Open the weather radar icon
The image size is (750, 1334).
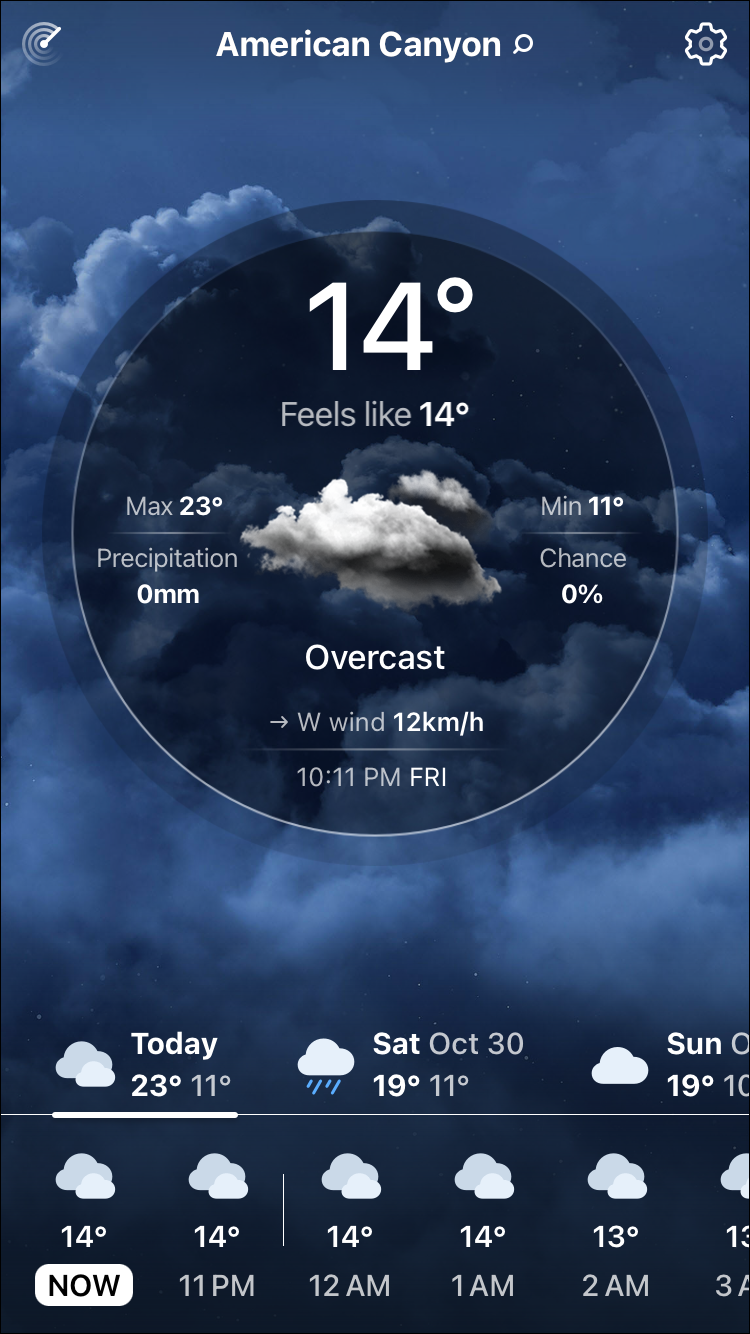click(41, 43)
